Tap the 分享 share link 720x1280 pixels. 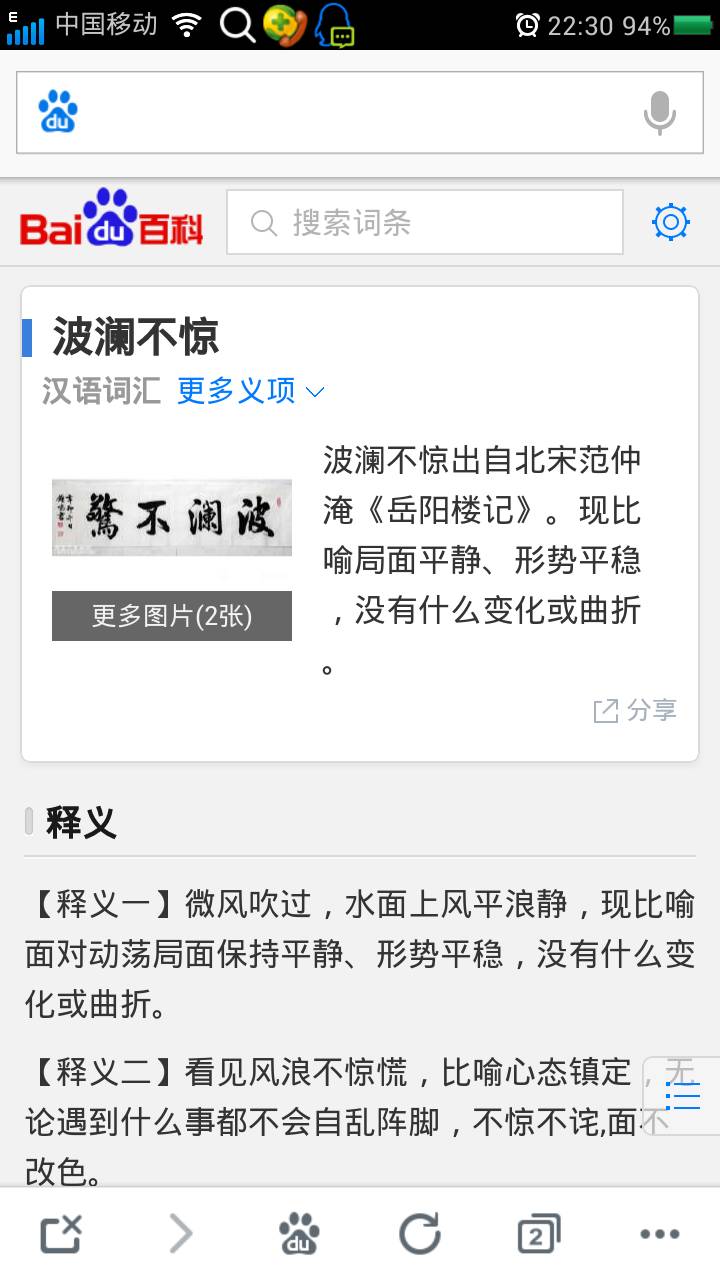(636, 710)
